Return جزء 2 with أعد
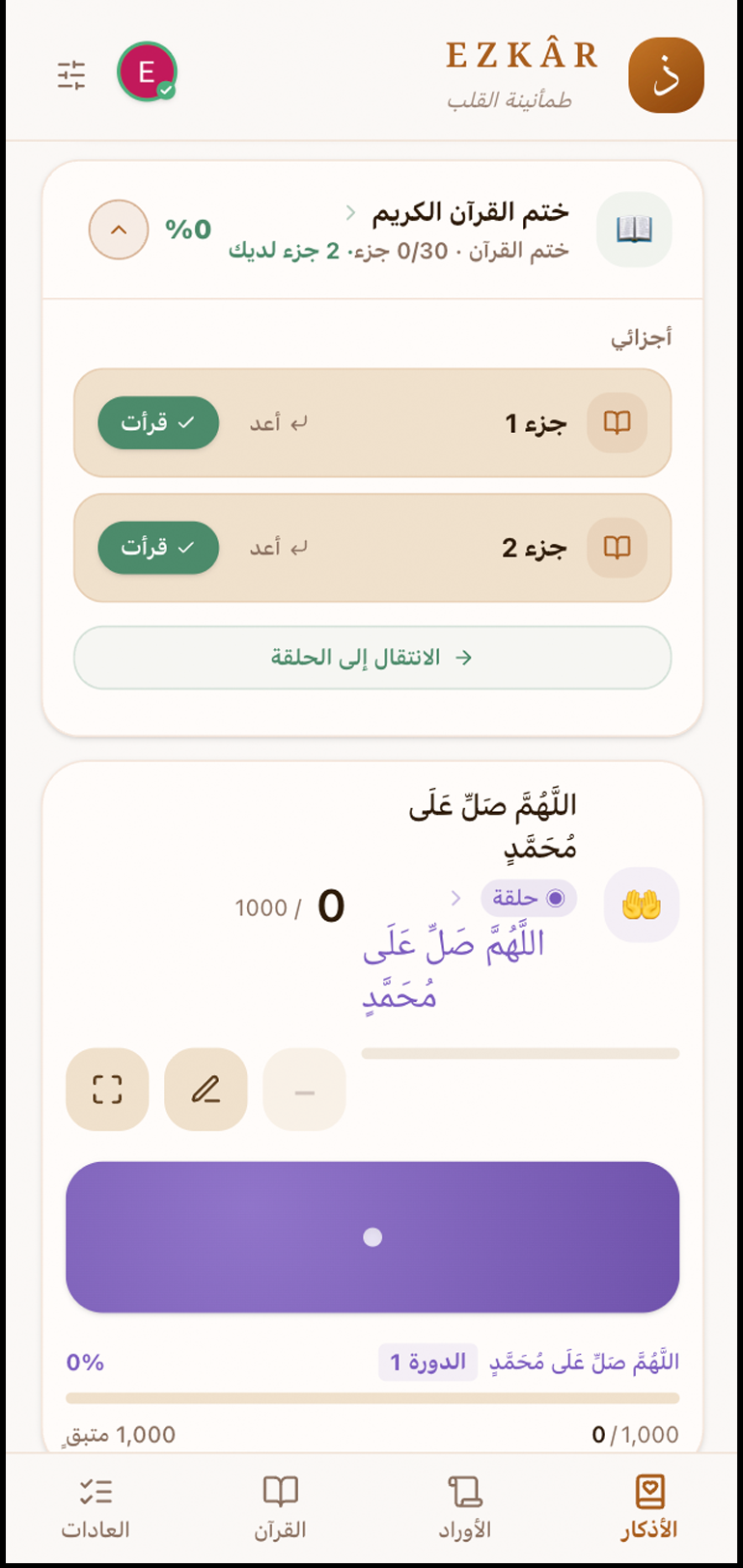743x1568 pixels. click(x=279, y=548)
